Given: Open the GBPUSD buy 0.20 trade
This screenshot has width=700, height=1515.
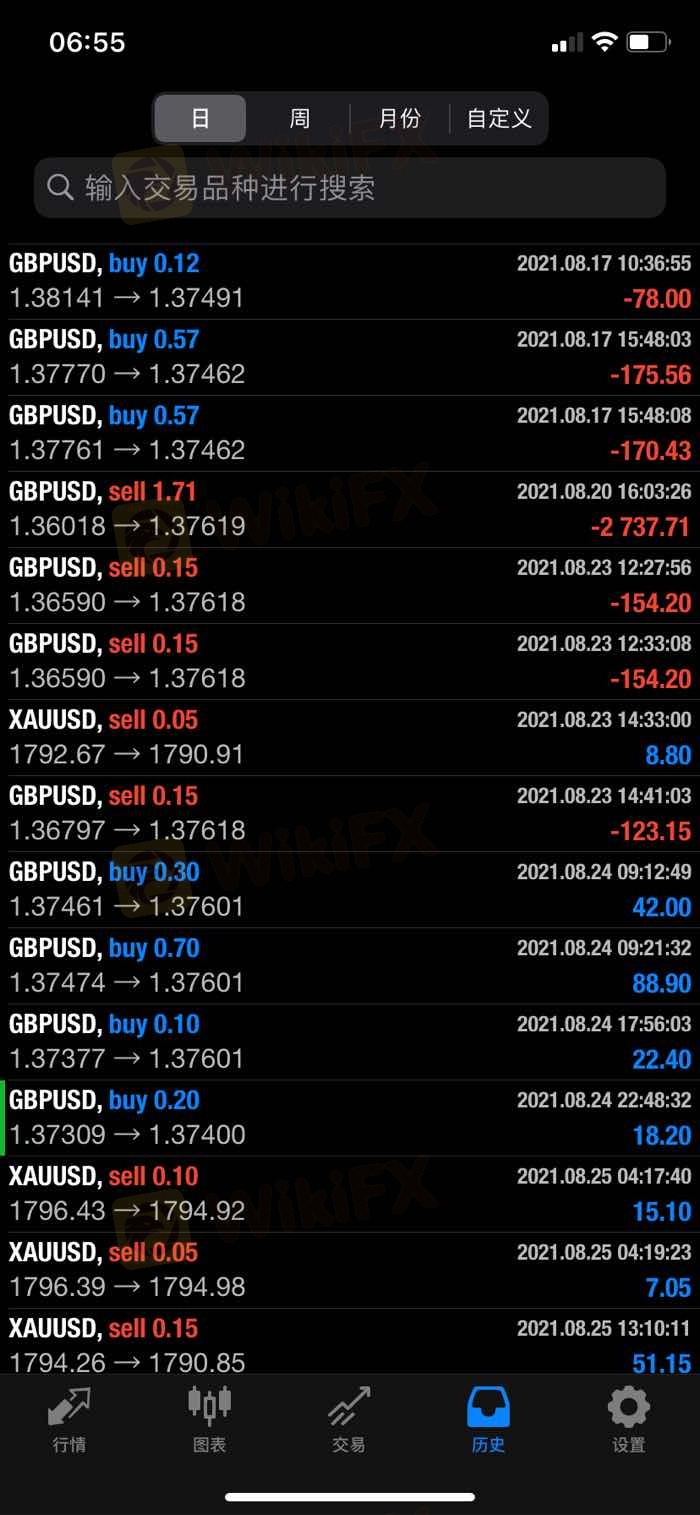Looking at the screenshot, I should (350, 1118).
